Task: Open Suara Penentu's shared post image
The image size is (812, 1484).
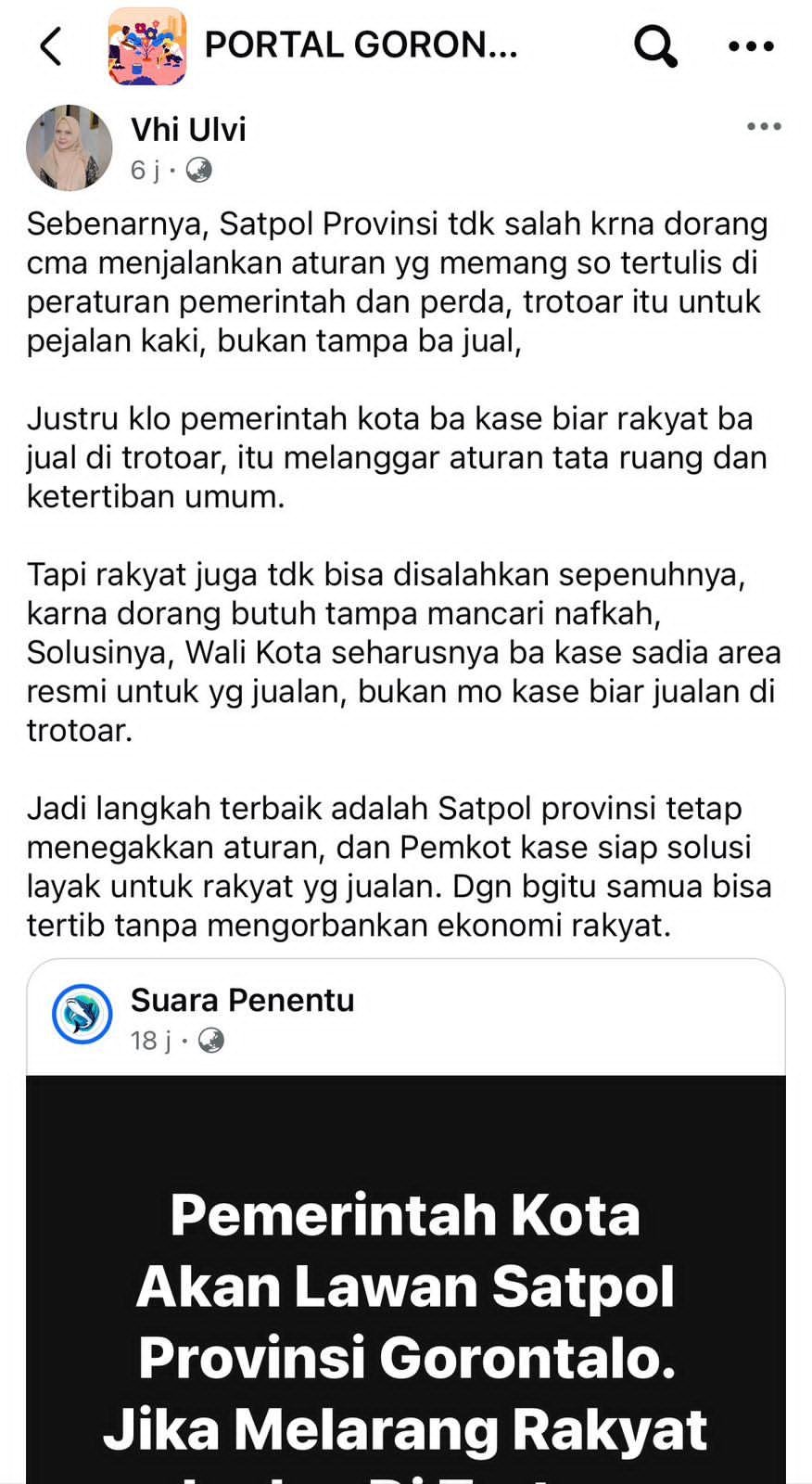Action: [406, 1298]
